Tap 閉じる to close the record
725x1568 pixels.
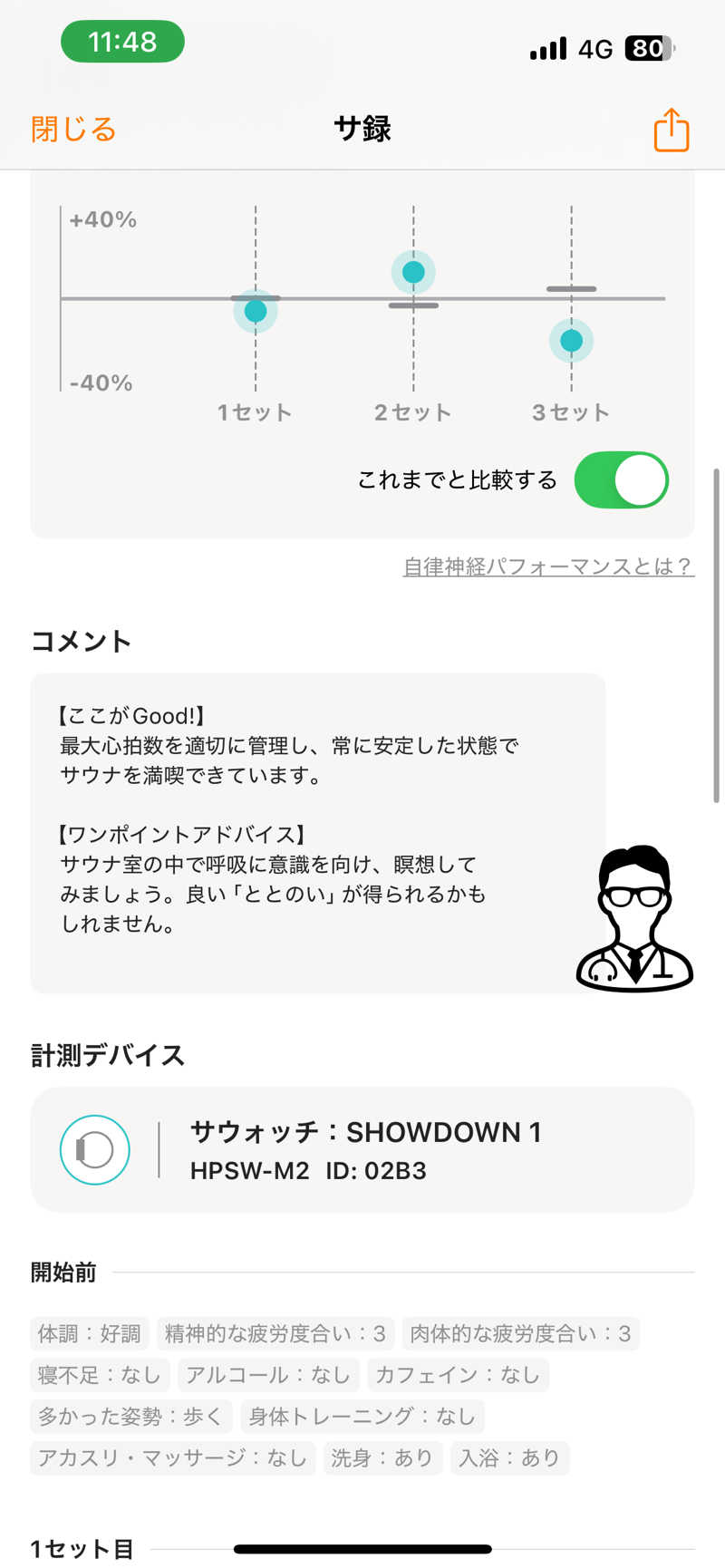73,130
